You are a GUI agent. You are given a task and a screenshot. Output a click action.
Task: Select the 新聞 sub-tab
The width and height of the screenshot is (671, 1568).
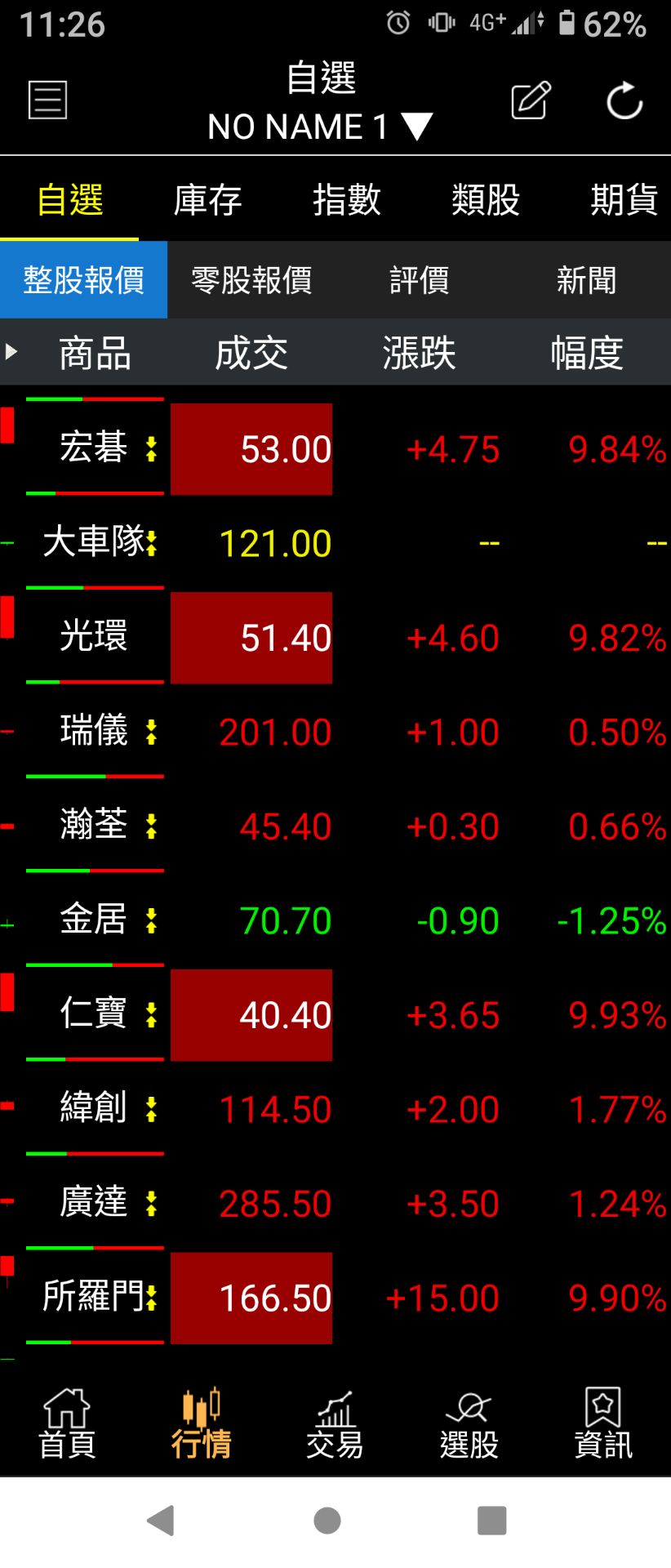click(587, 280)
